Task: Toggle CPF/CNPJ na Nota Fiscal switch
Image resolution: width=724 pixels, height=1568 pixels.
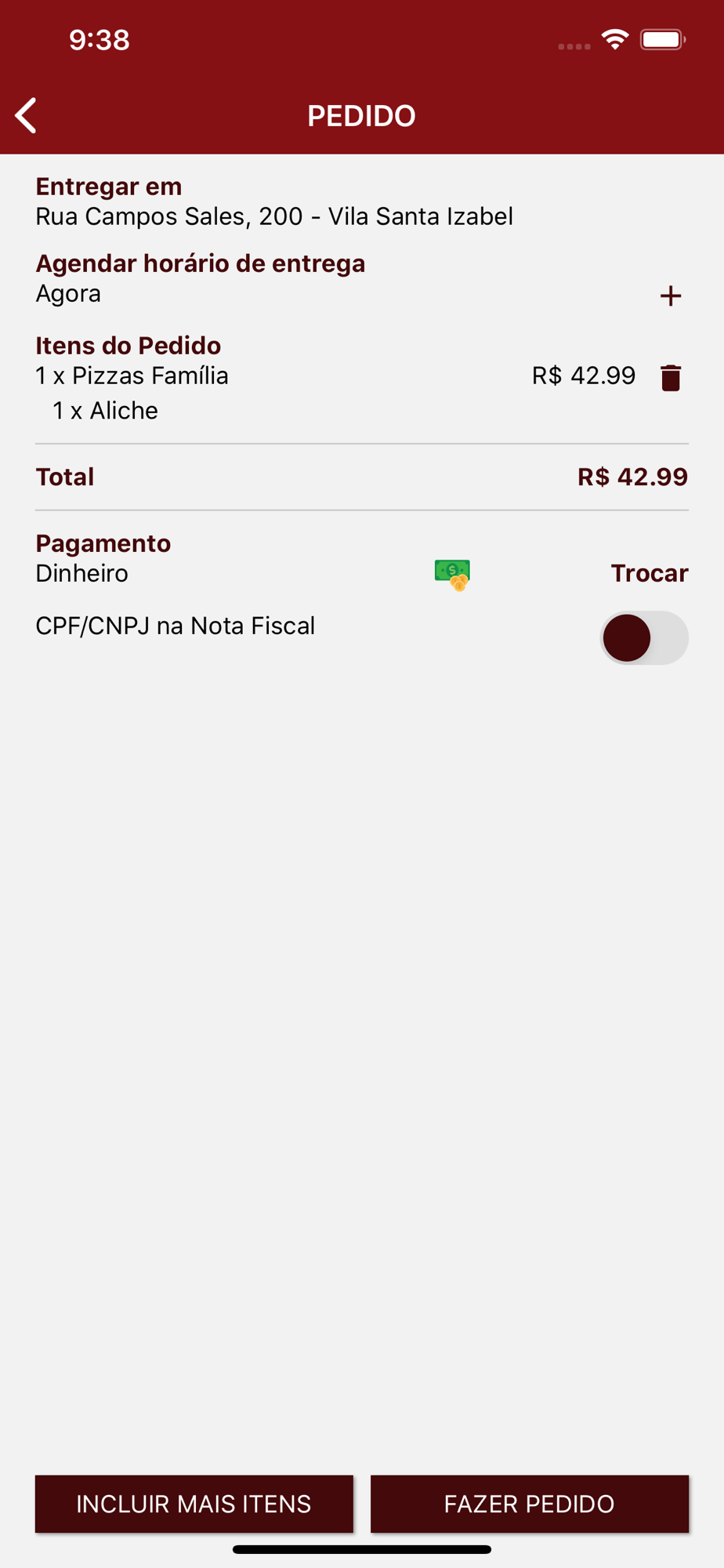Action: click(643, 637)
